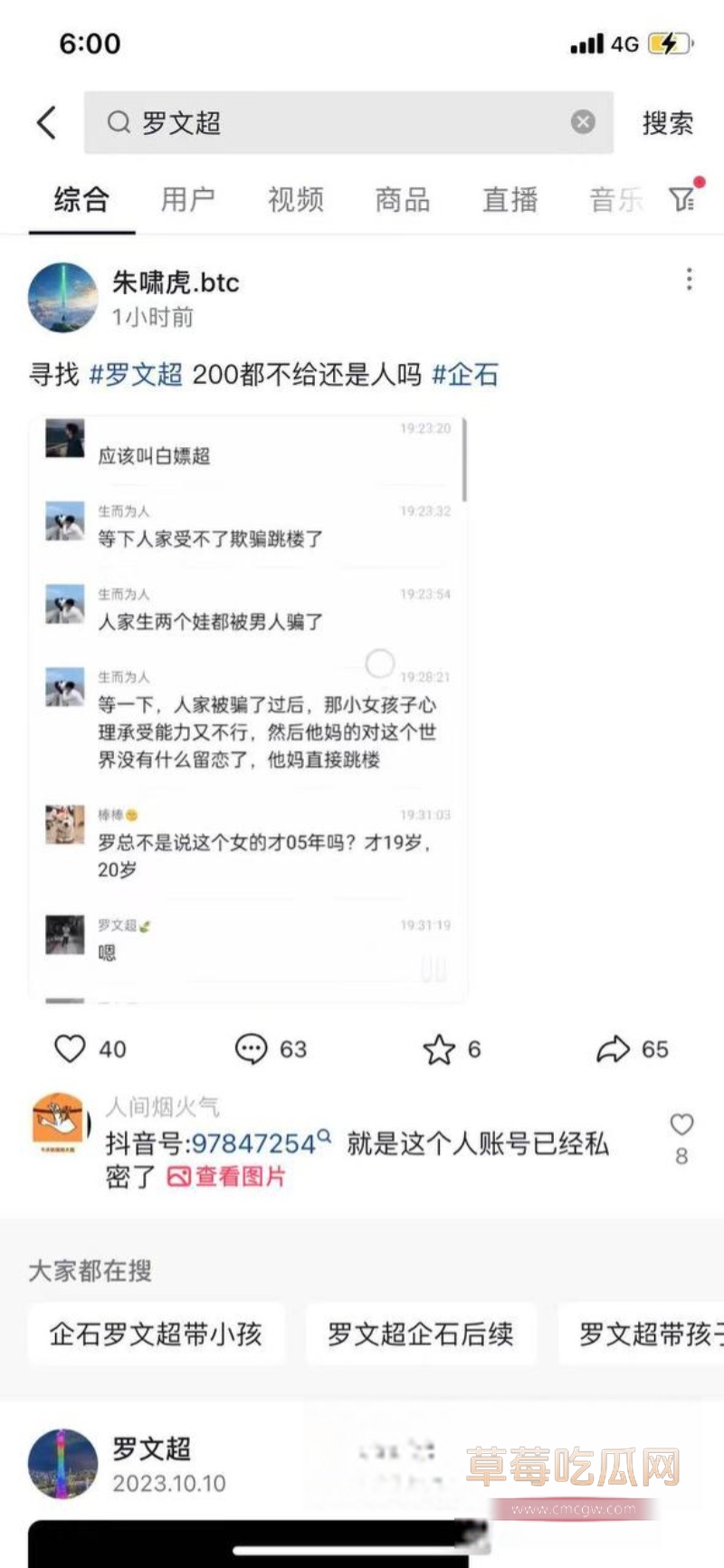The height and width of the screenshot is (1568, 724).
Task: Search the suggestion 企石罗文超带小孩
Action: [x=156, y=1334]
